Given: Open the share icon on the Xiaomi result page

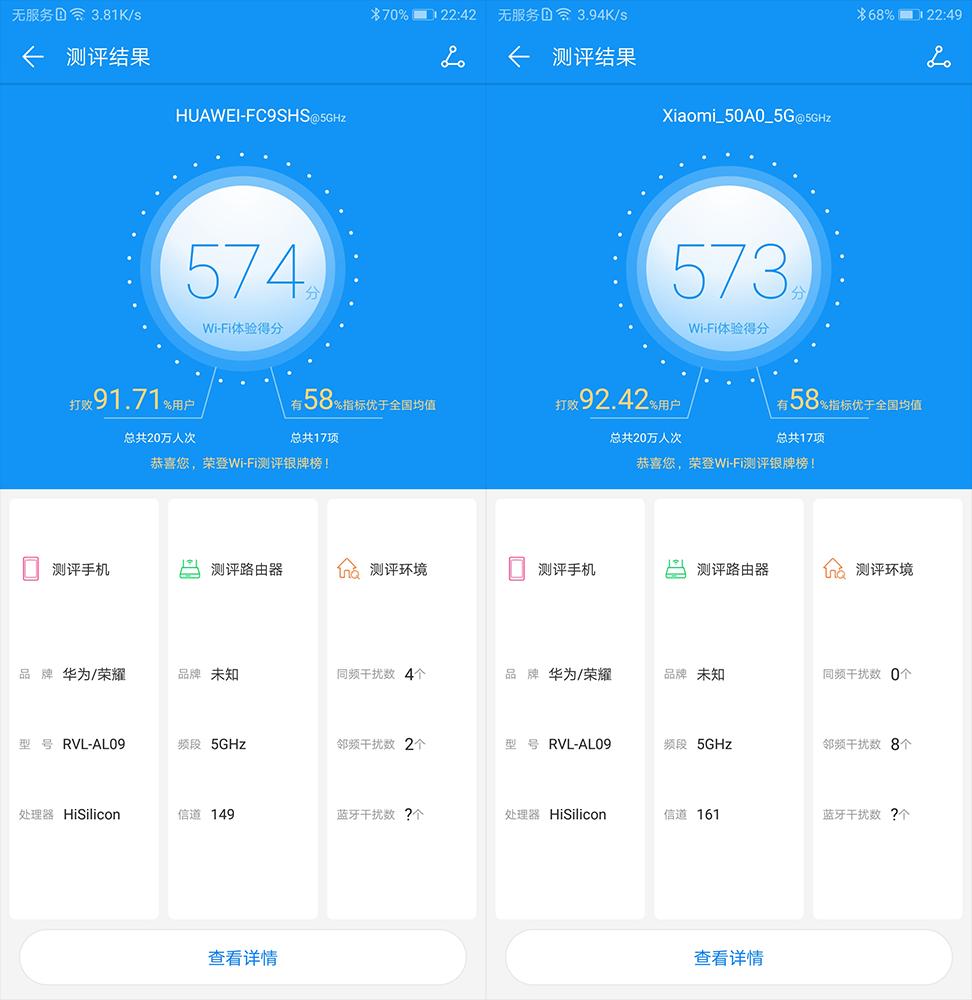Looking at the screenshot, I should [938, 57].
